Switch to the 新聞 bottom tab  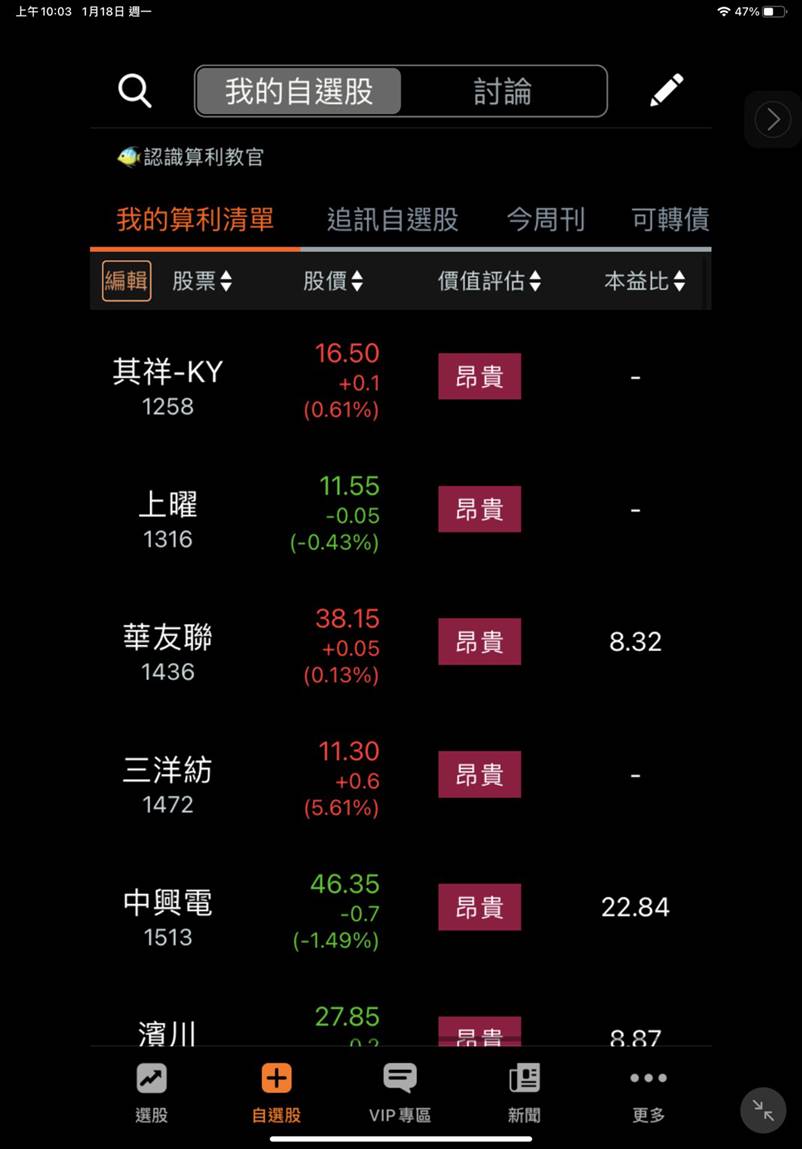524,1092
